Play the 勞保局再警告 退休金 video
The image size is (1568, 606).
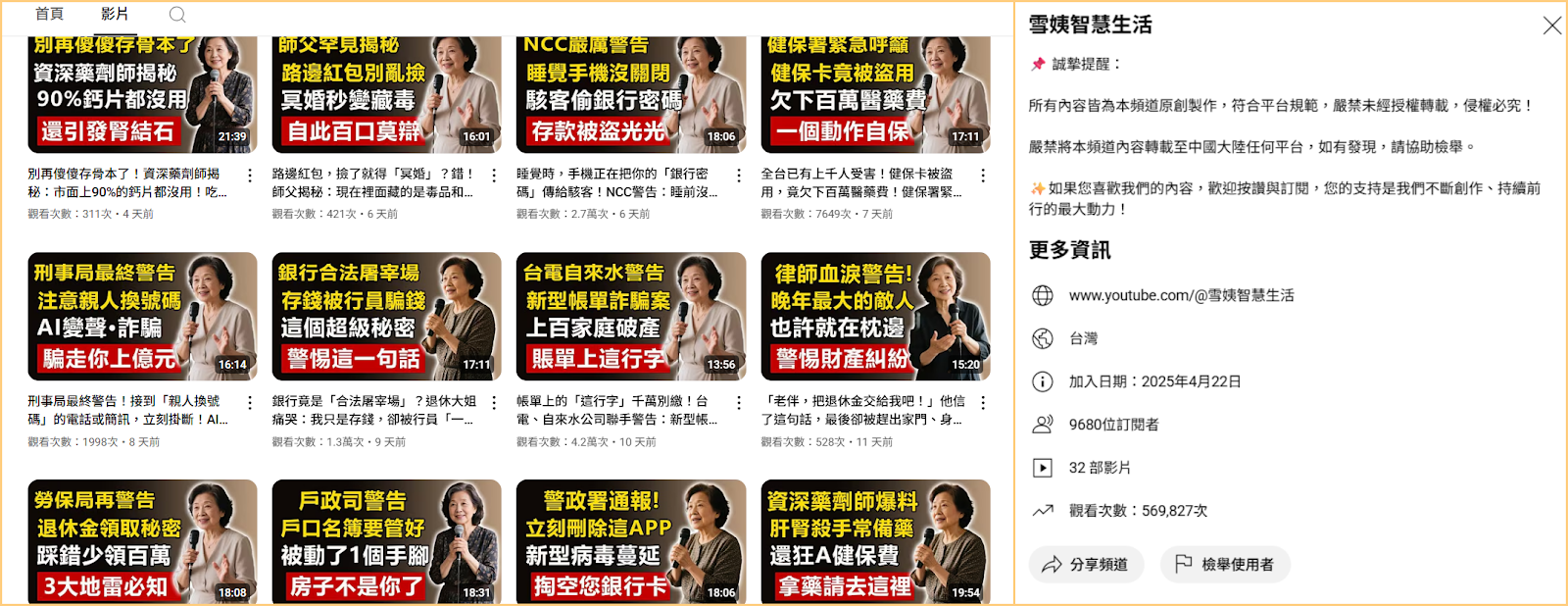142,541
